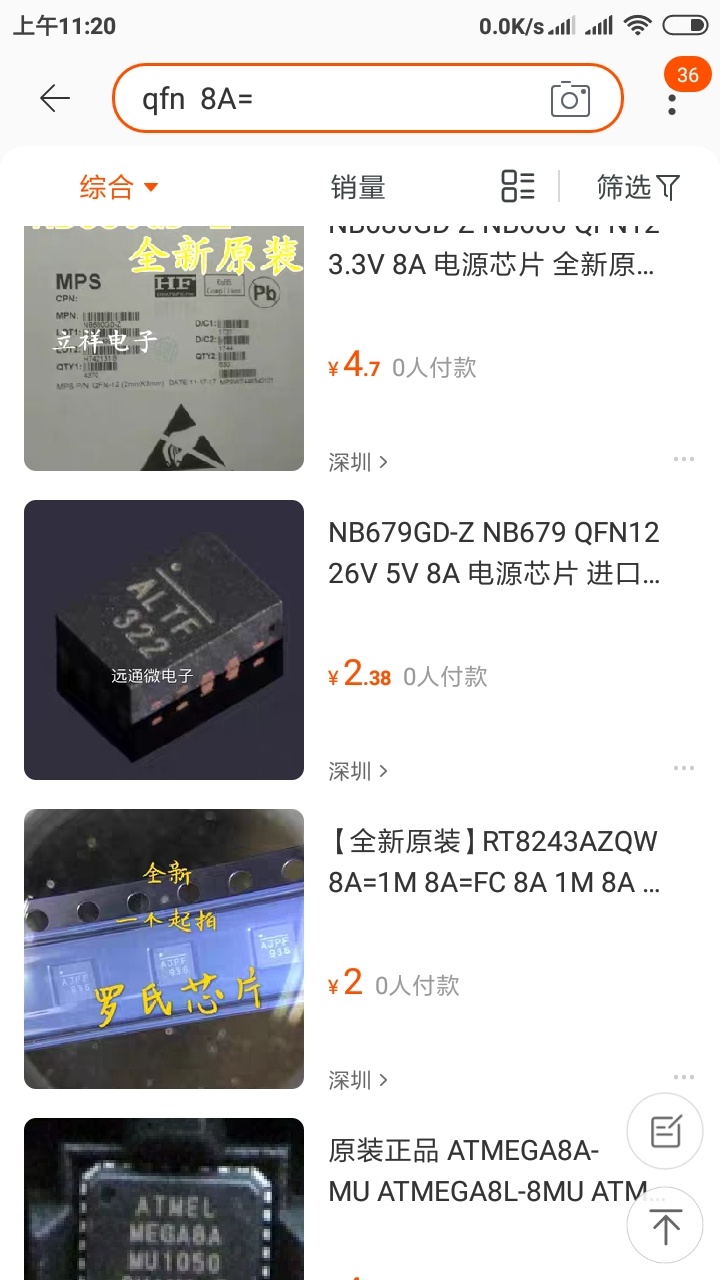Open the NB679GD-Z NB679 QFN12 product

[x=360, y=640]
